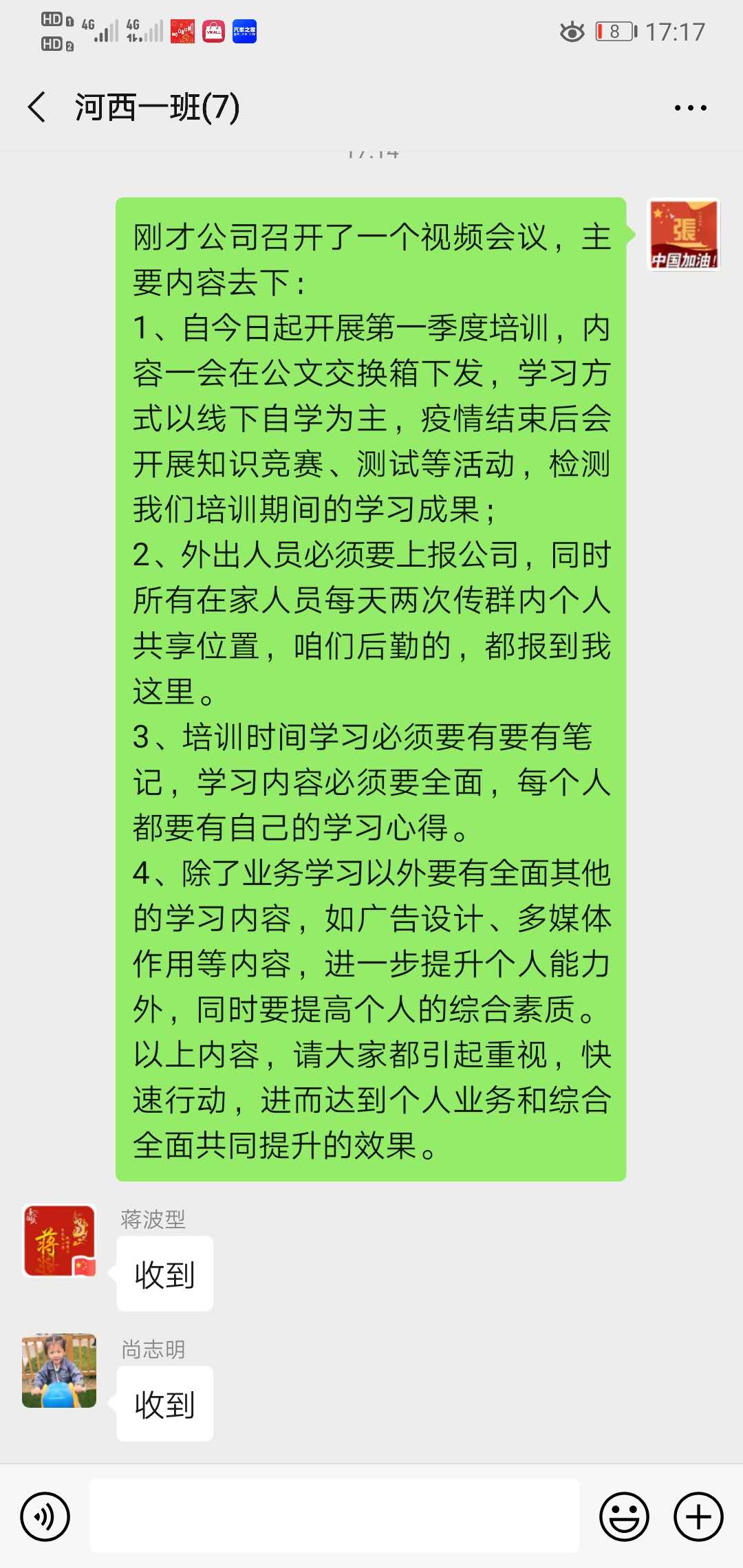View 蒋波型's profile avatar
The width and height of the screenshot is (743, 1568).
59,1241
